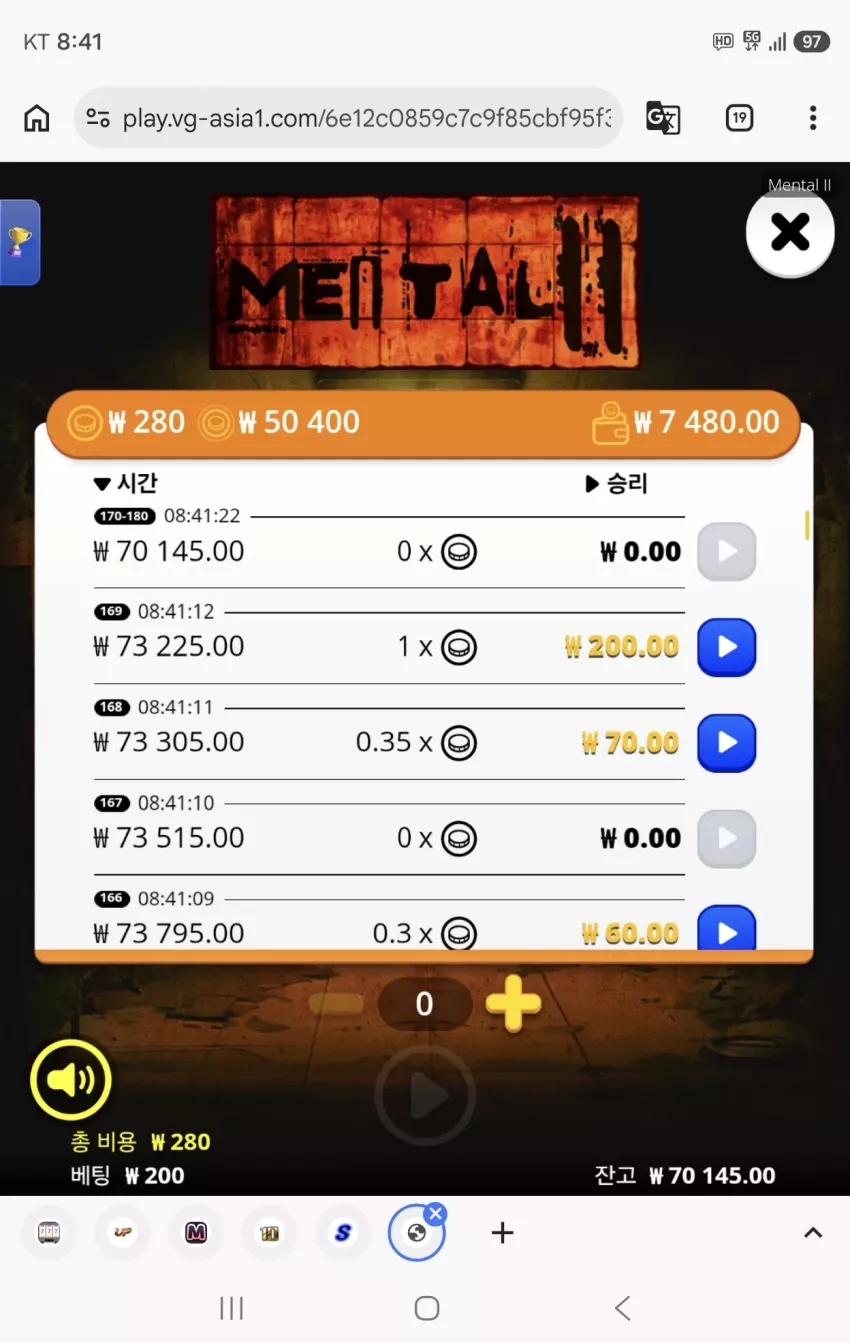This screenshot has width=850, height=1343.
Task: Sort history by 승리 column
Action: pyautogui.click(x=617, y=484)
